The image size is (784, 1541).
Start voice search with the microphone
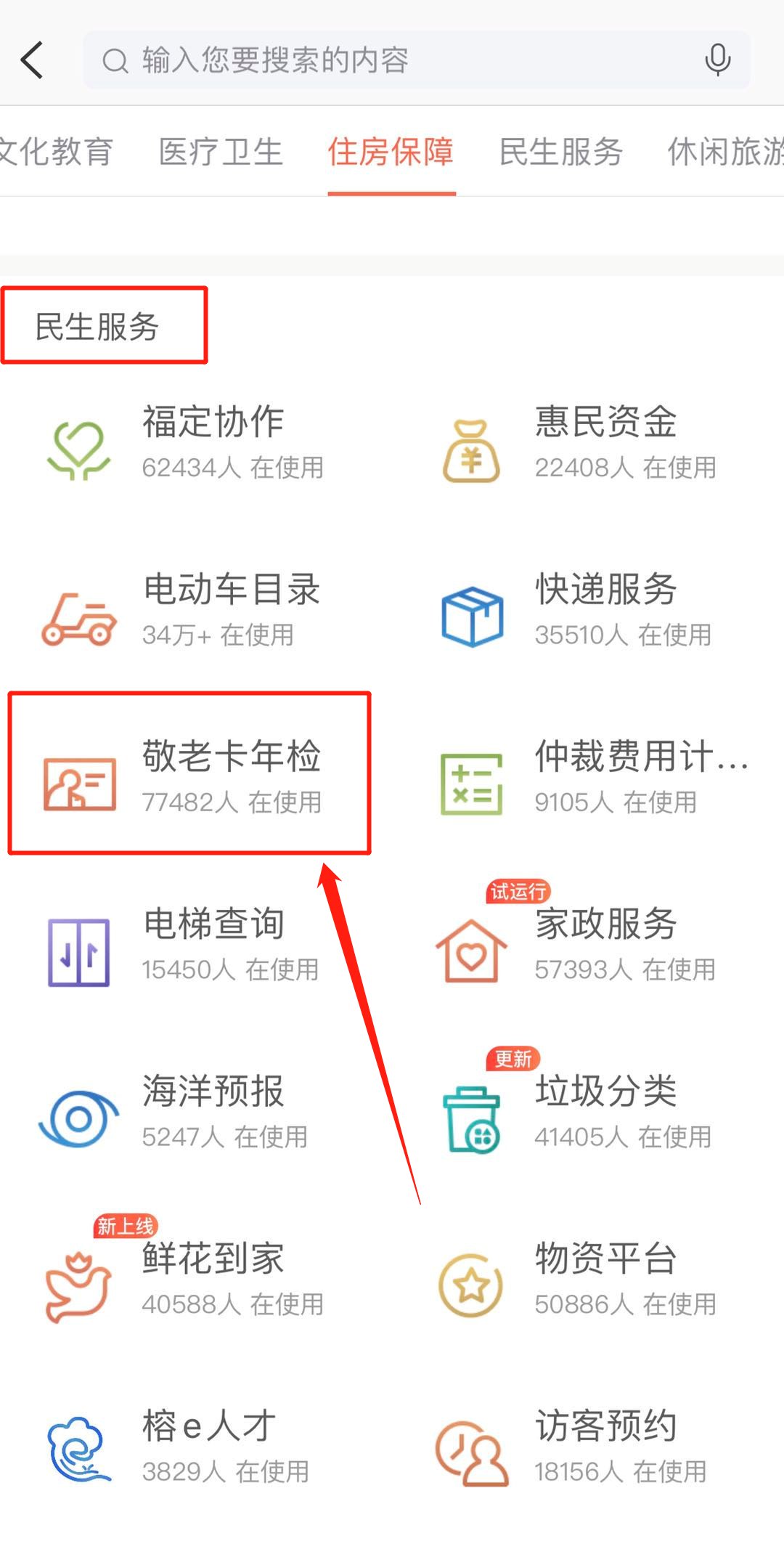[x=717, y=60]
